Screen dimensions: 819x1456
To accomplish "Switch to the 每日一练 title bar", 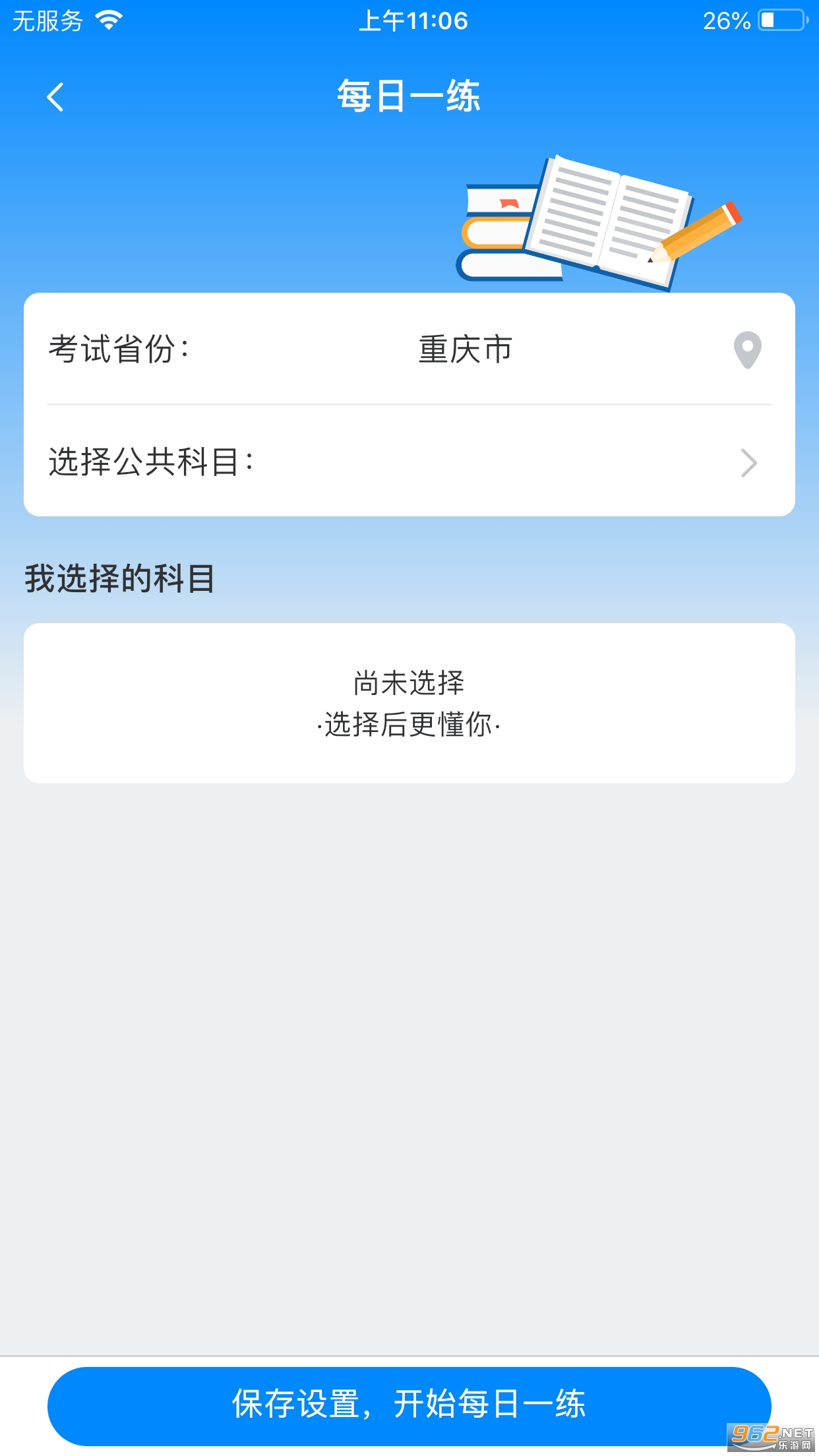I will coord(409,96).
